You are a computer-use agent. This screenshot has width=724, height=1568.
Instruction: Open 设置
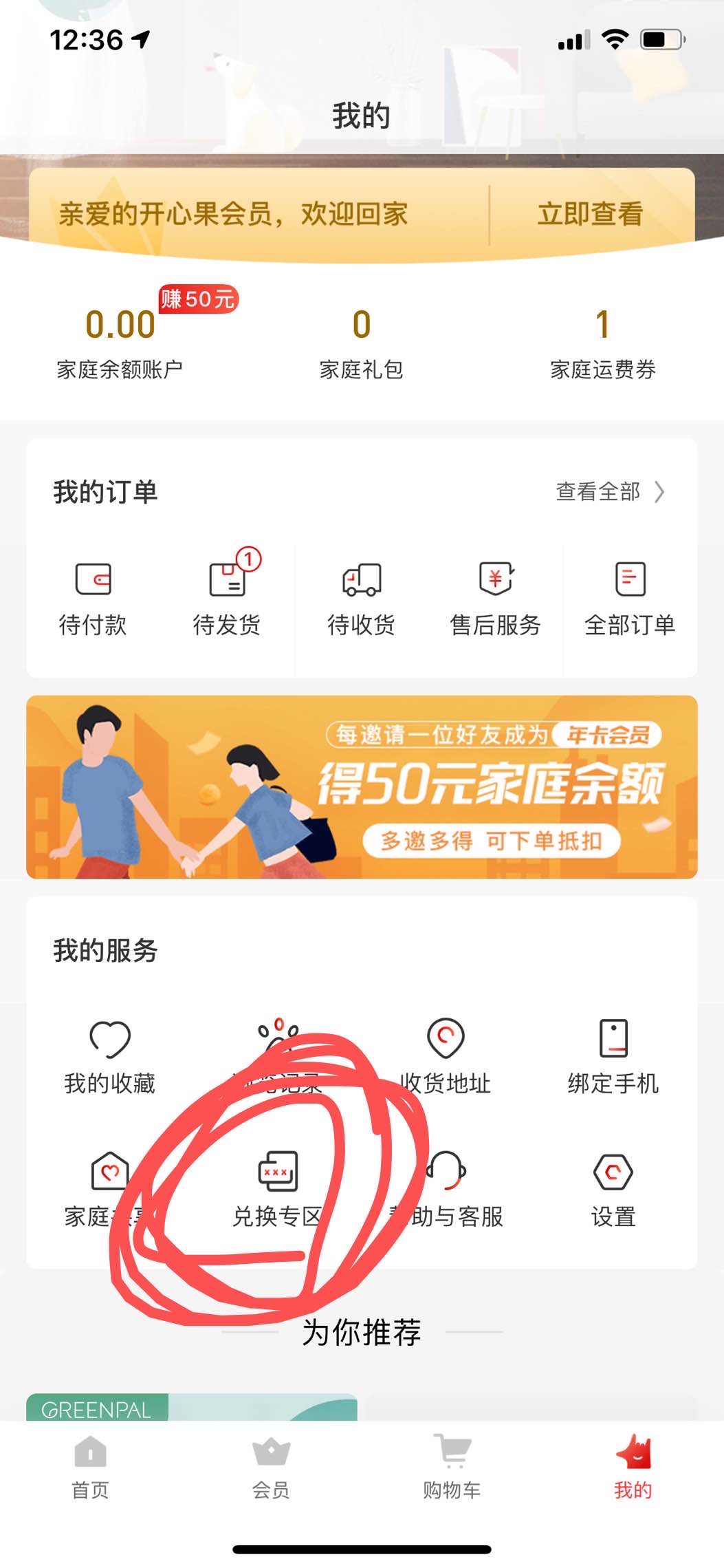613,1189
